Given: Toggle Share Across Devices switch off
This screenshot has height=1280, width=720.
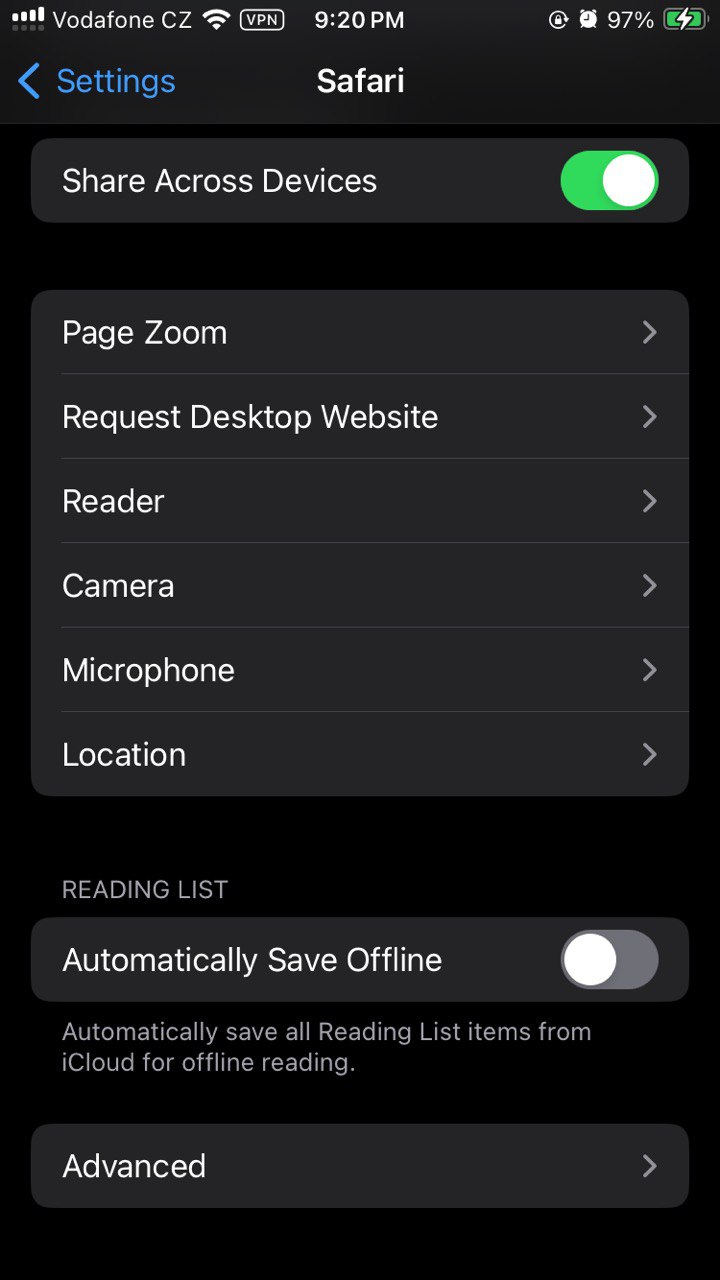Looking at the screenshot, I should click(x=609, y=180).
